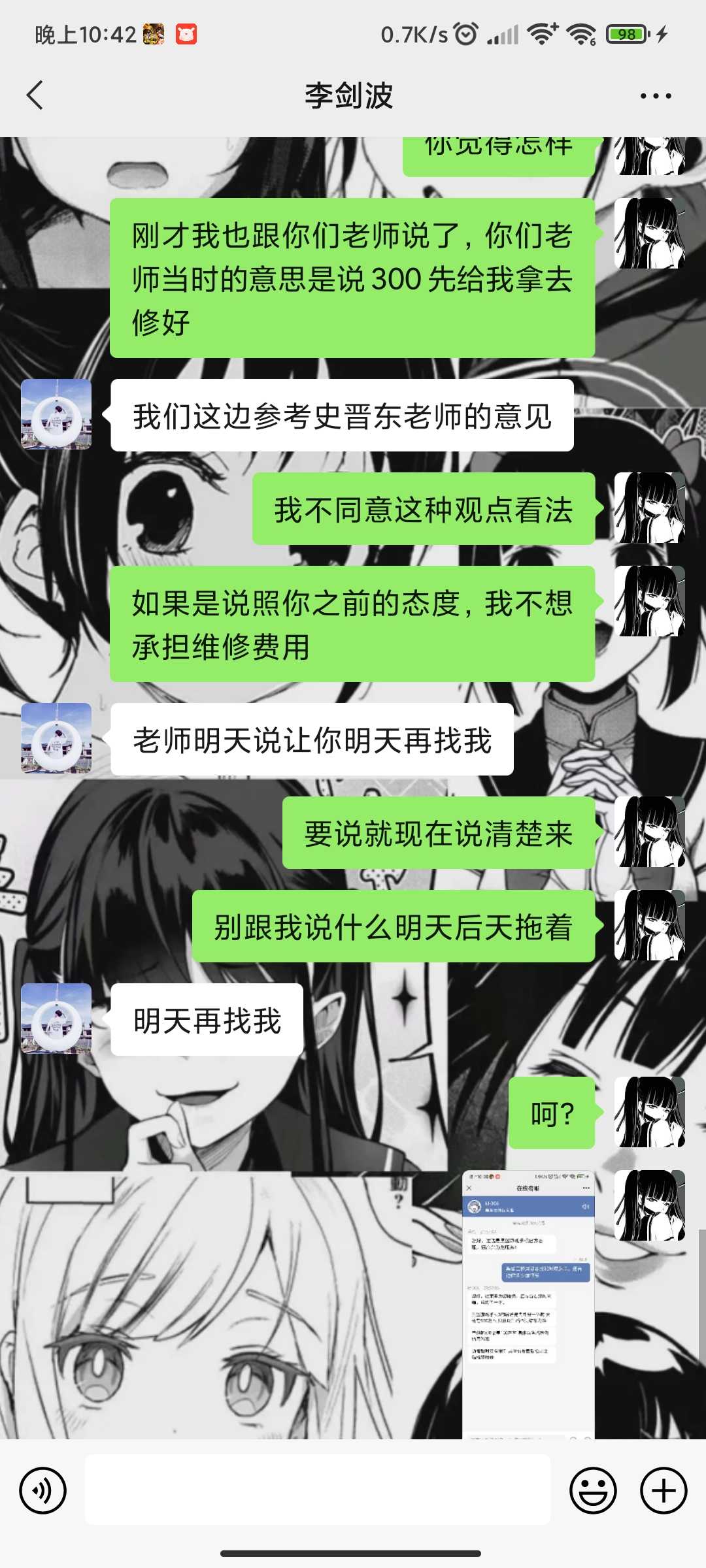Open the sent screenshot image

click(528, 1304)
